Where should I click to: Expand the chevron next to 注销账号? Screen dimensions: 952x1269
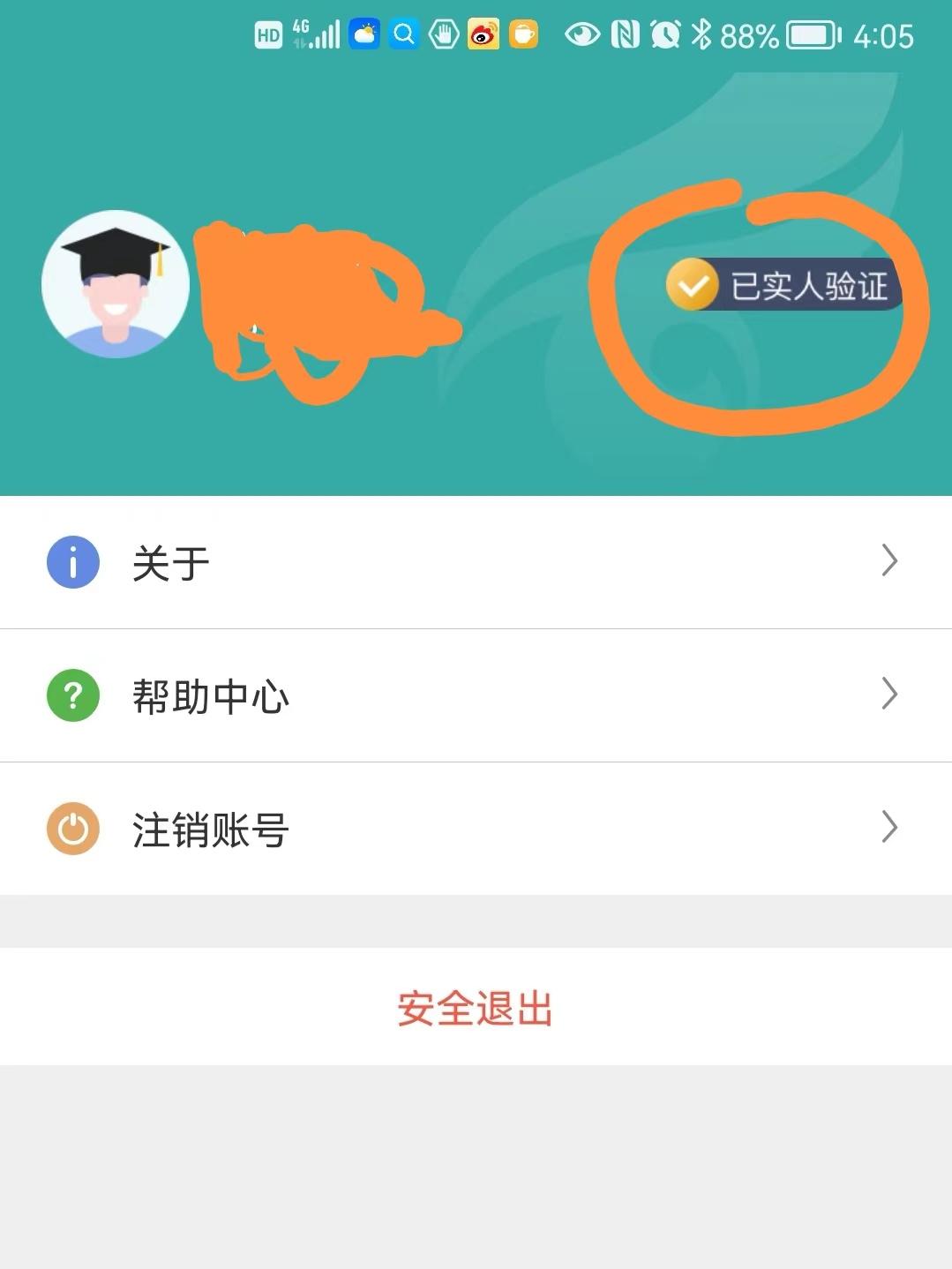889,828
